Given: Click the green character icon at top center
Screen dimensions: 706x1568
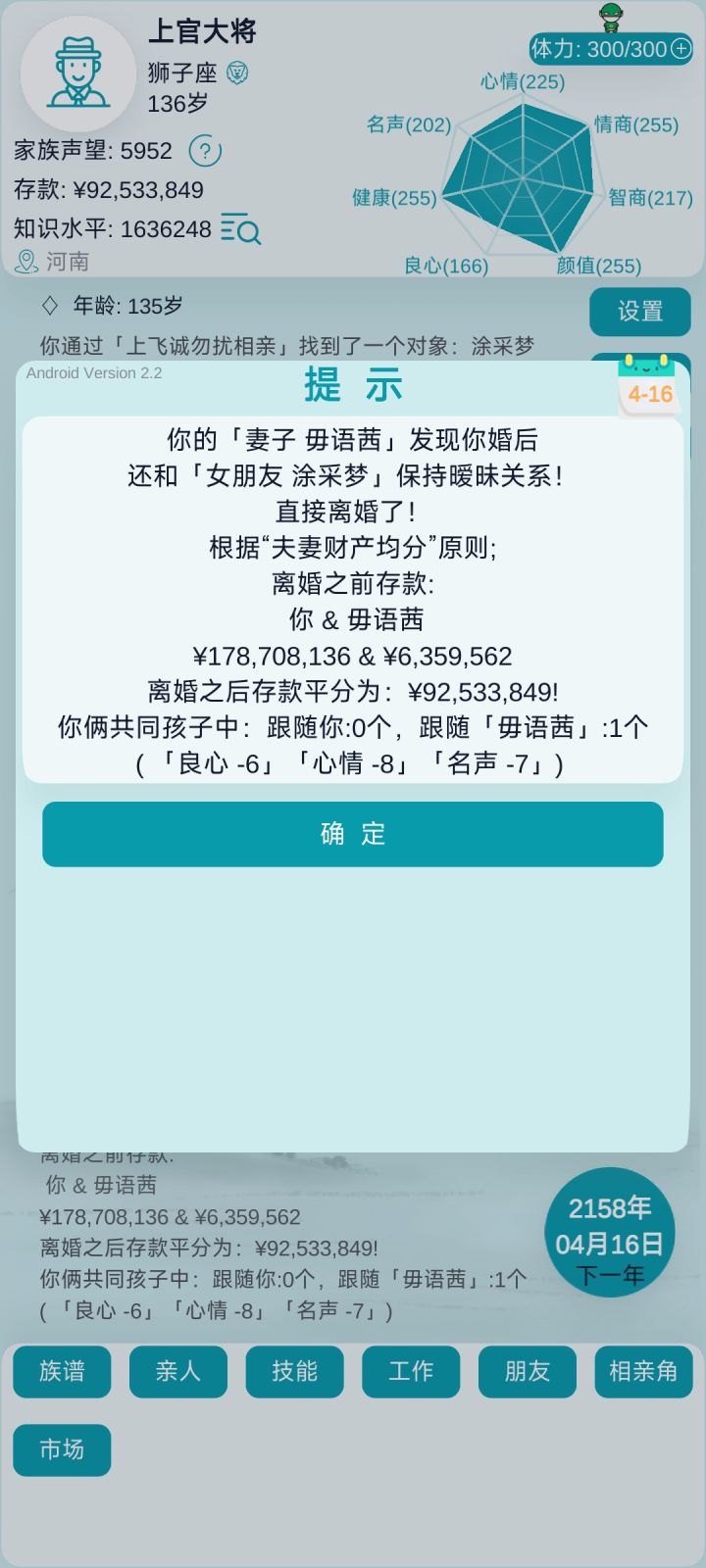Looking at the screenshot, I should [x=610, y=18].
